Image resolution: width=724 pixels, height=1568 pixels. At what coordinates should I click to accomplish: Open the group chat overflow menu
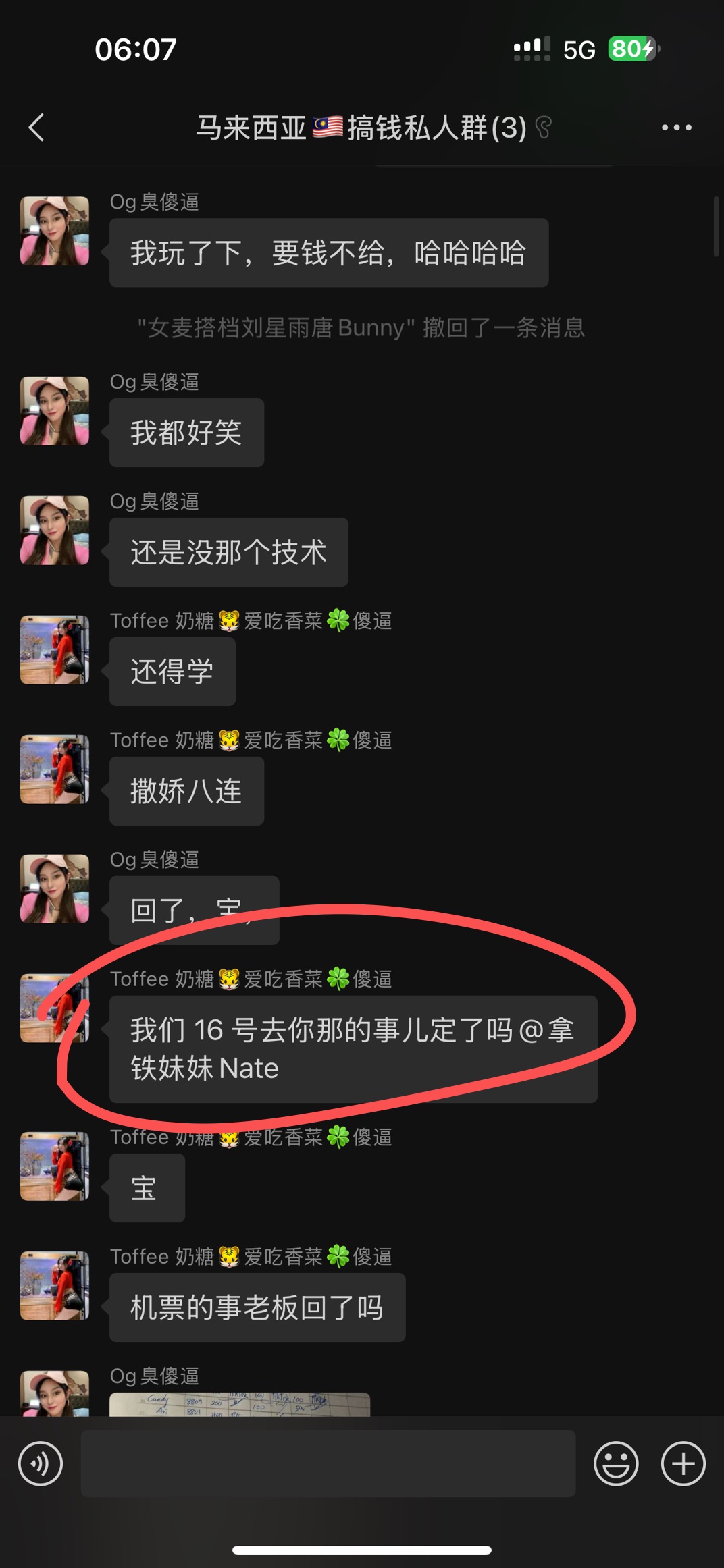point(676,128)
